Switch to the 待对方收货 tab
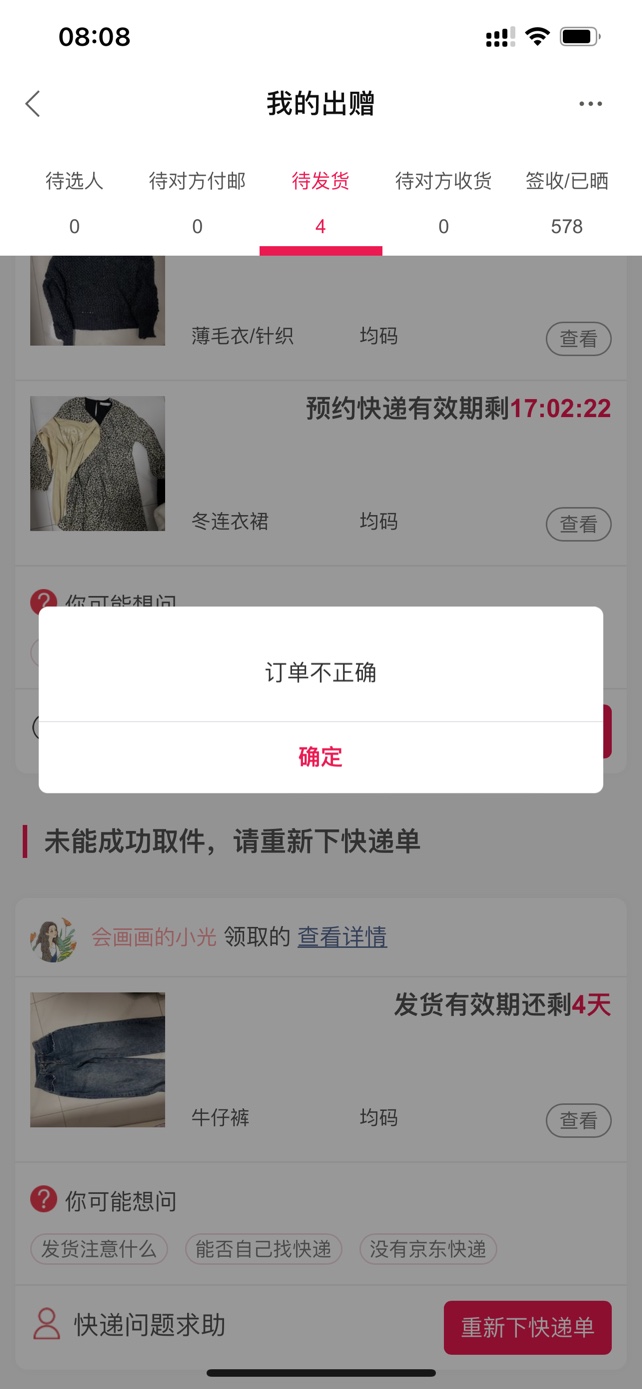 pyautogui.click(x=443, y=202)
